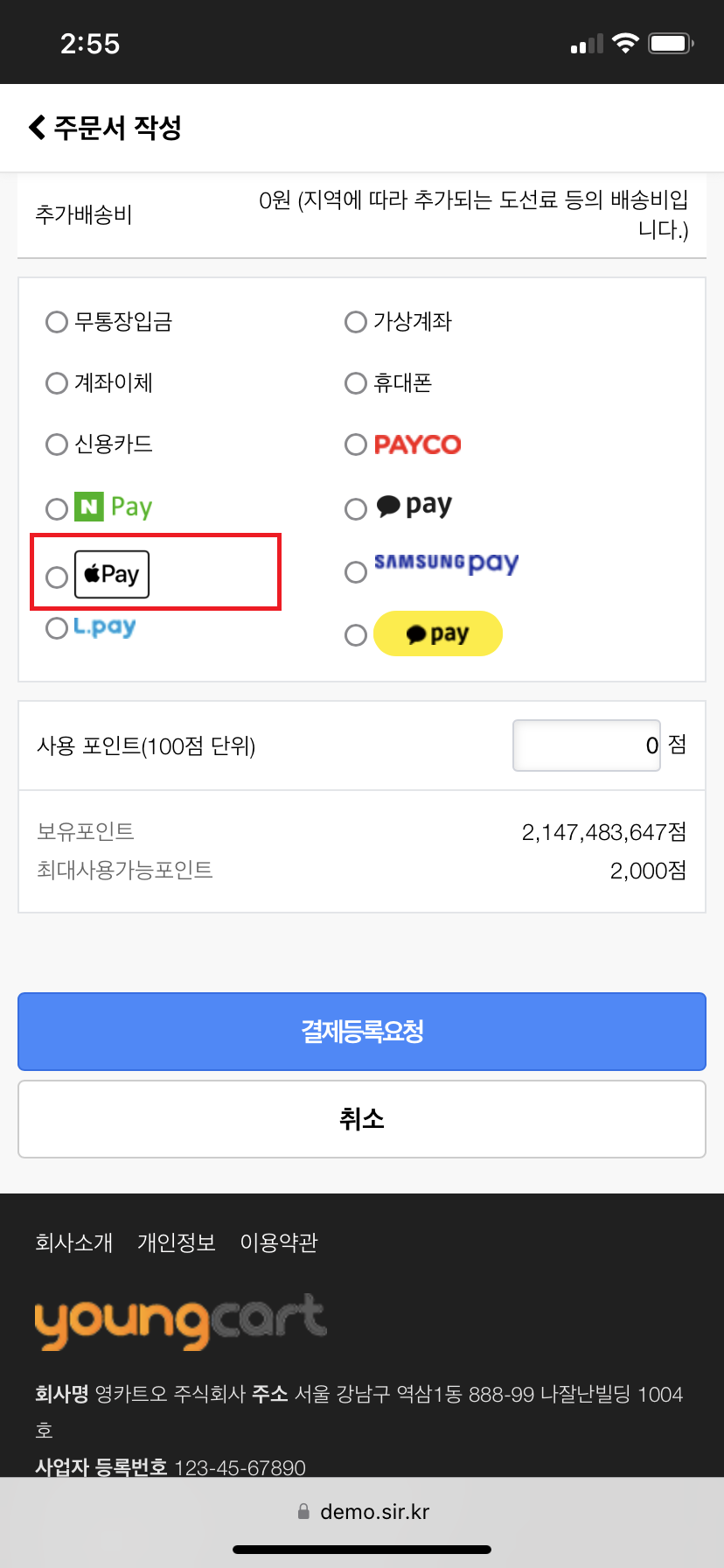Choose Samsung Pay payment method
The width and height of the screenshot is (724, 1568).
[356, 572]
